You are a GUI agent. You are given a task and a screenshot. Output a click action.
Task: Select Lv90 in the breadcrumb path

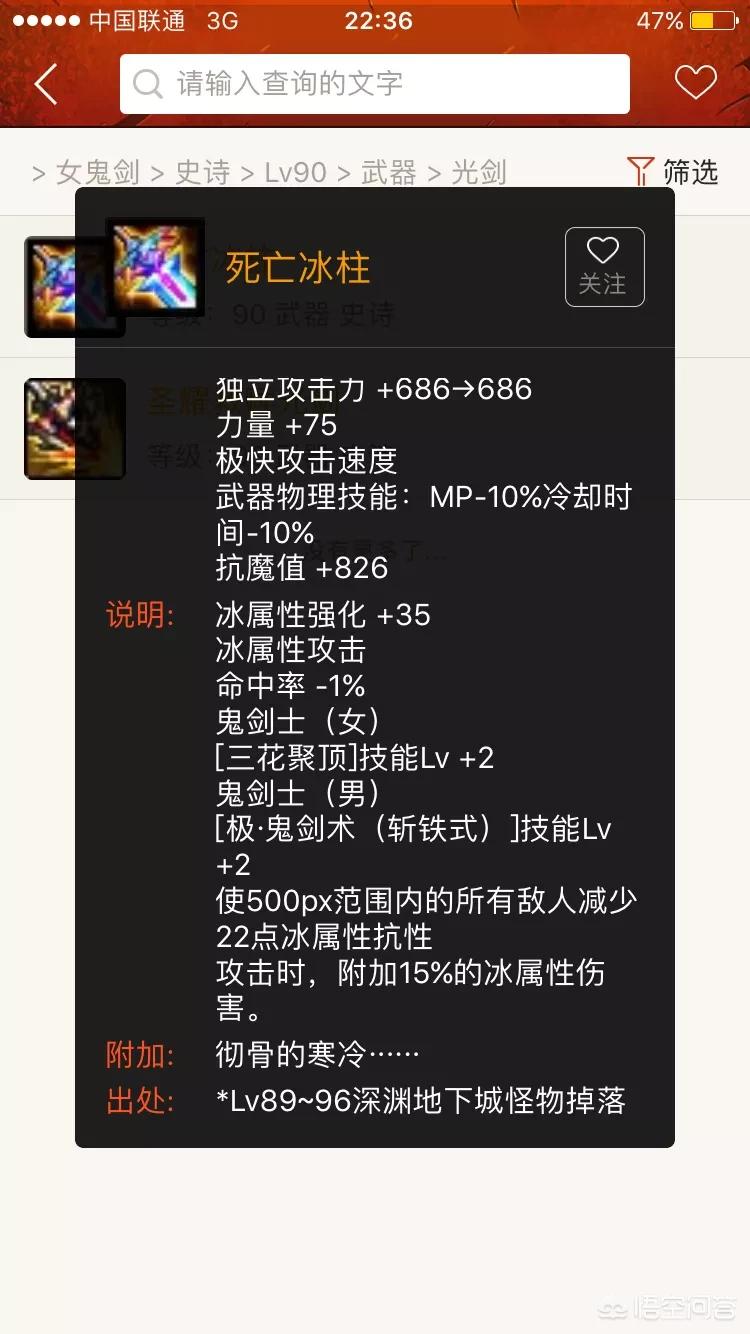pos(295,173)
